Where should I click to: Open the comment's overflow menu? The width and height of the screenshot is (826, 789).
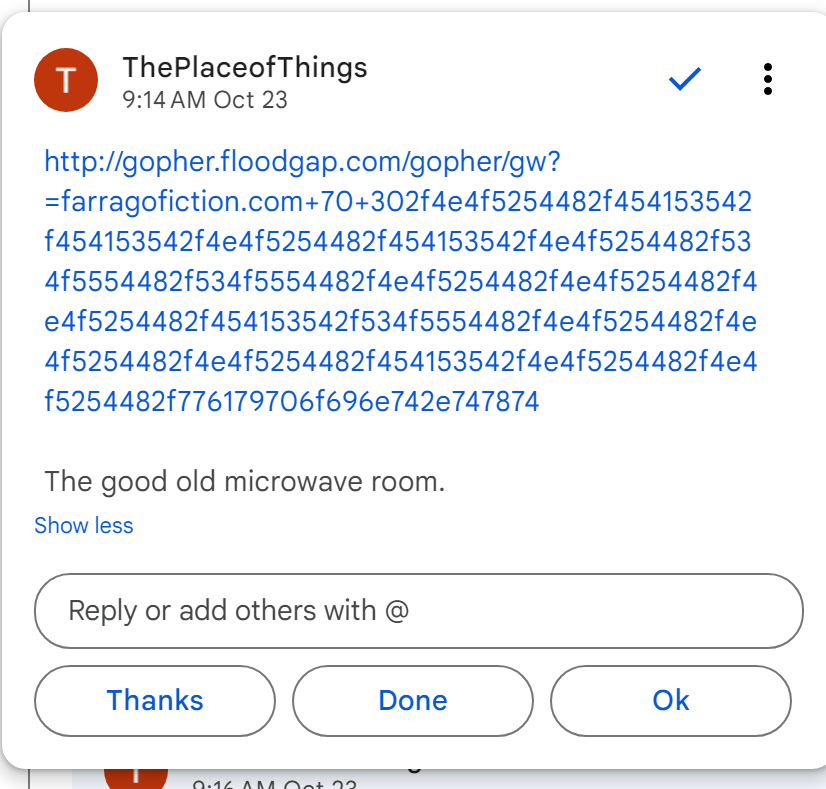767,80
